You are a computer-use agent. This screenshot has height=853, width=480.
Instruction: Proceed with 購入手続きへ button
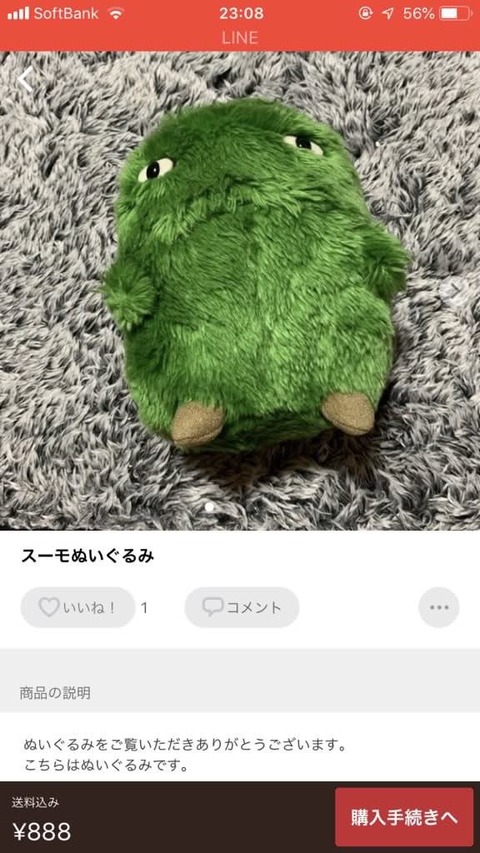coord(404,817)
